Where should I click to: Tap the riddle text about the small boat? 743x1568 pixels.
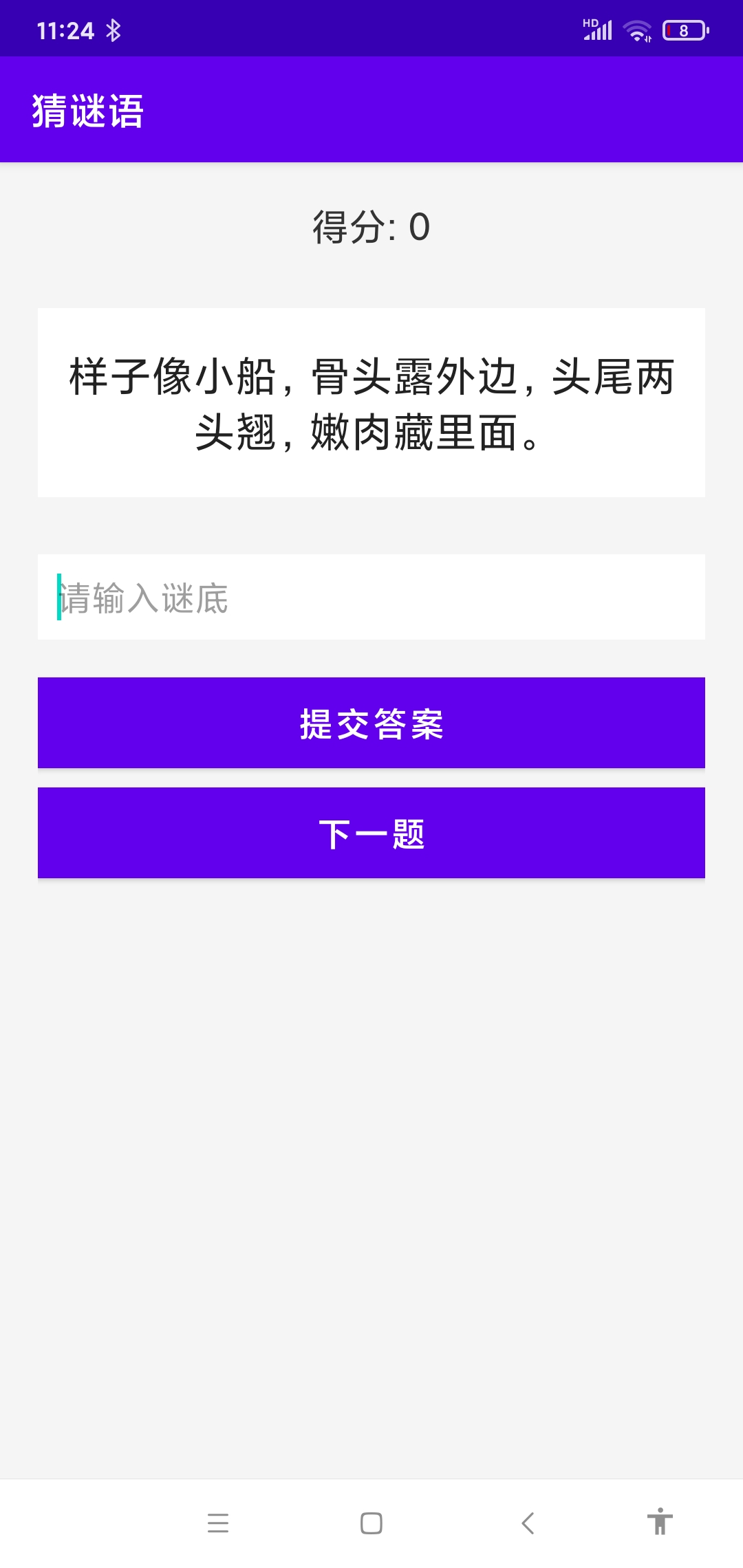pos(371,401)
